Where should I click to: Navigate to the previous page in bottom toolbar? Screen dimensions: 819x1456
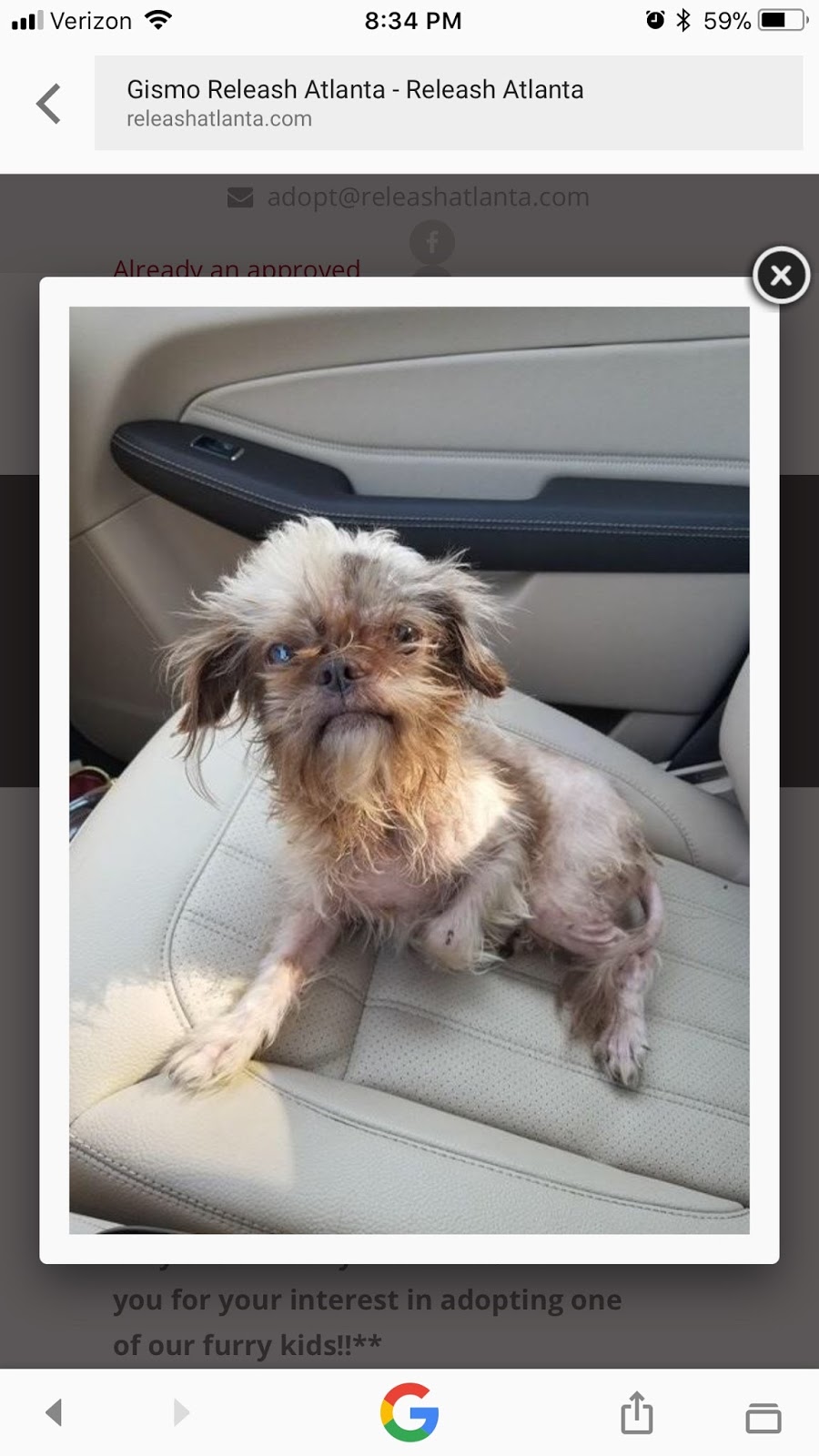pos(54,1412)
